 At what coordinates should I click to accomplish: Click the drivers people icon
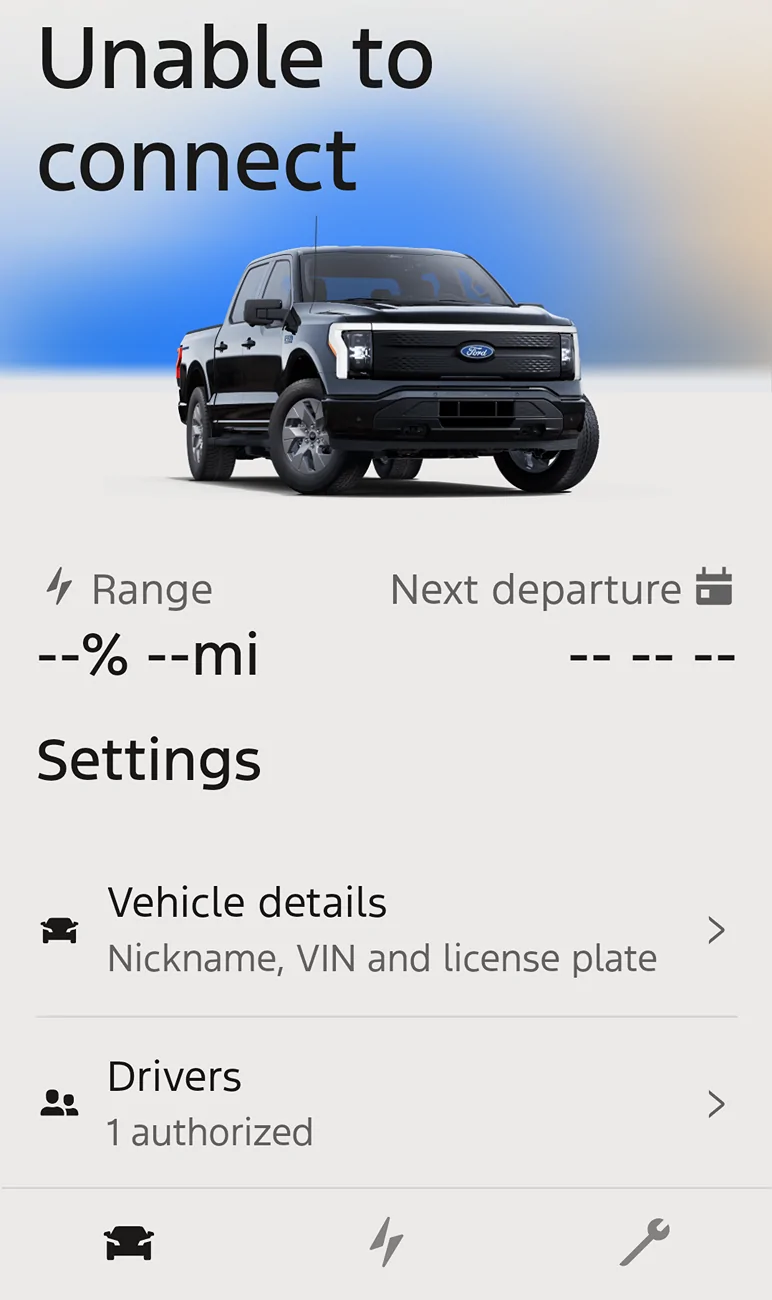point(60,1104)
